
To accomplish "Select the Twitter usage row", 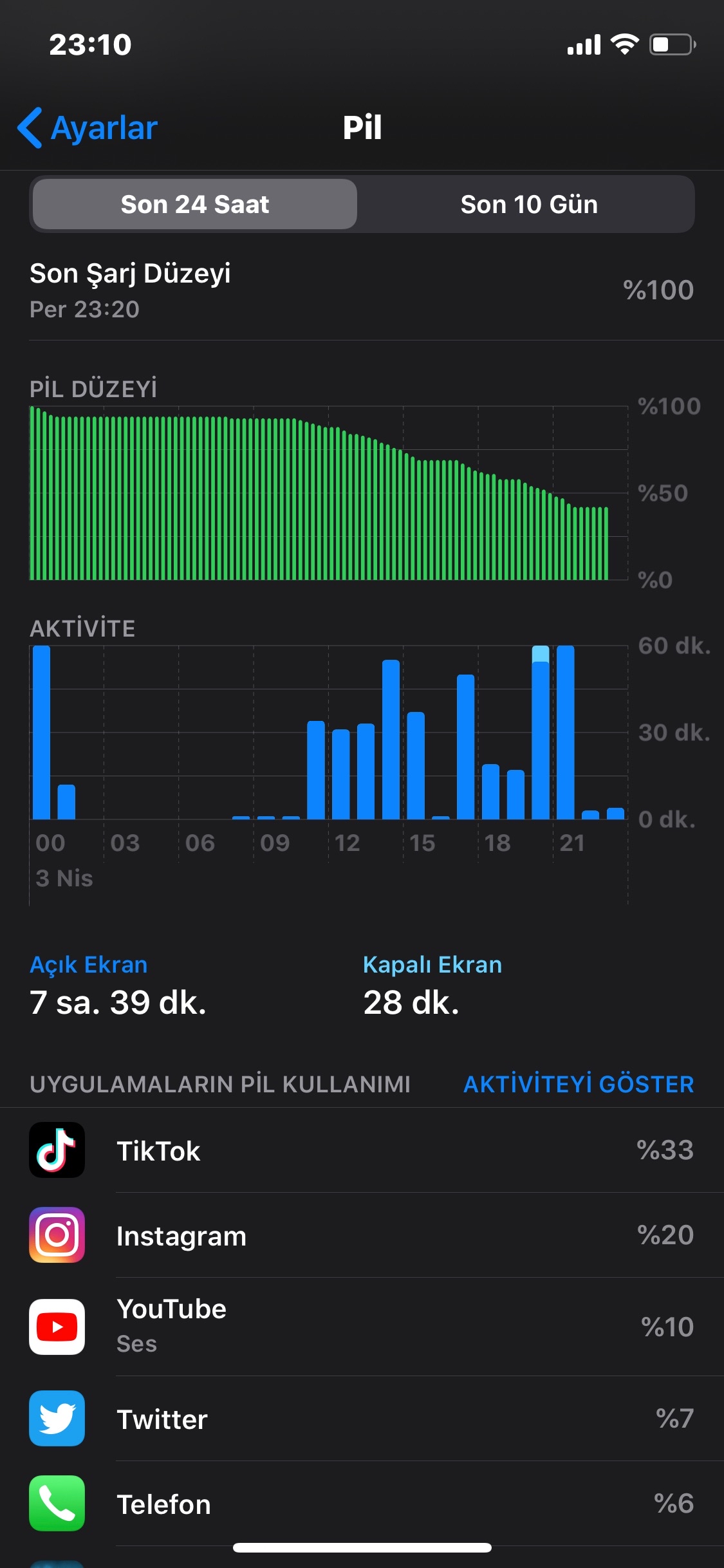I will 362,1419.
